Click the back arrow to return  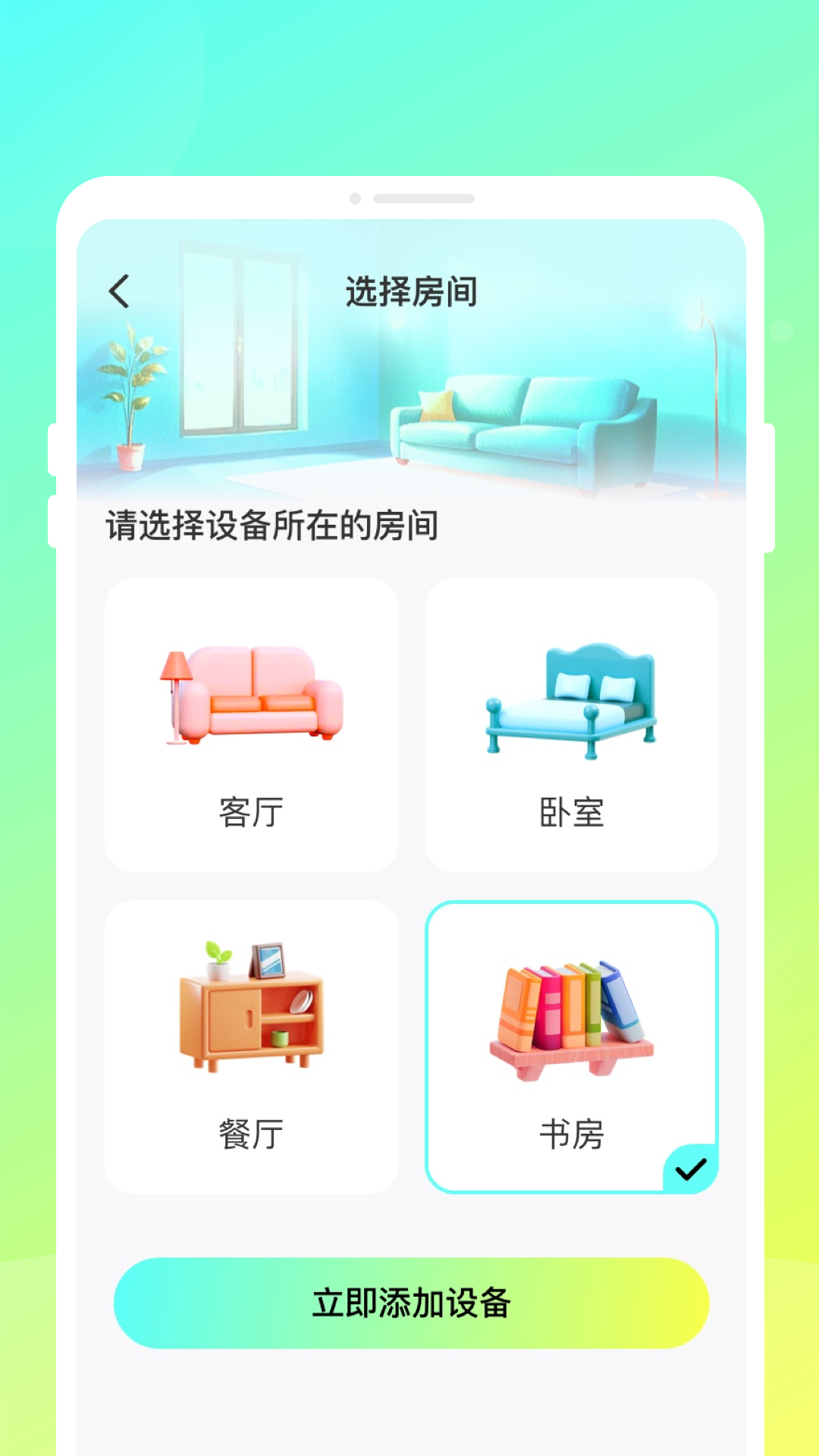[120, 290]
